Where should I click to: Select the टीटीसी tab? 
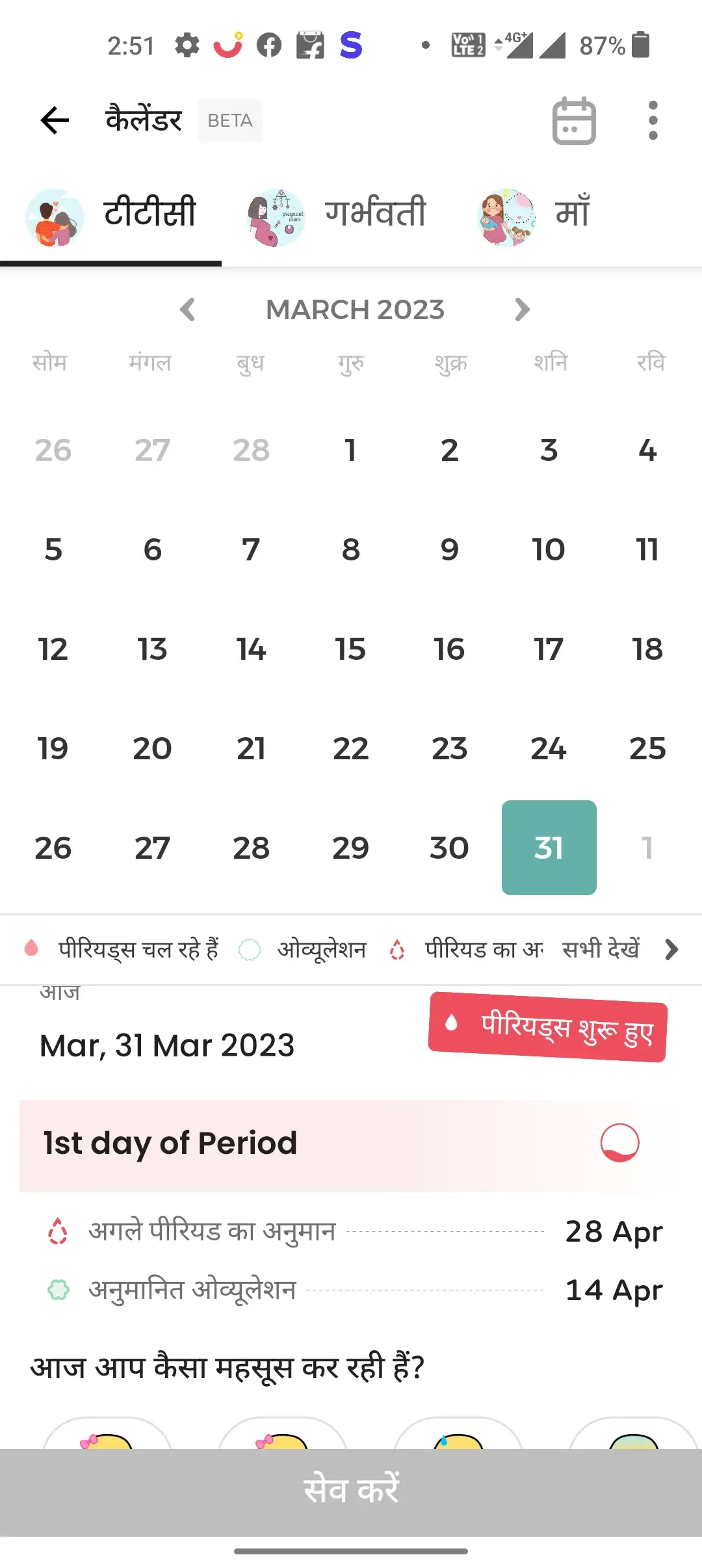click(112, 213)
